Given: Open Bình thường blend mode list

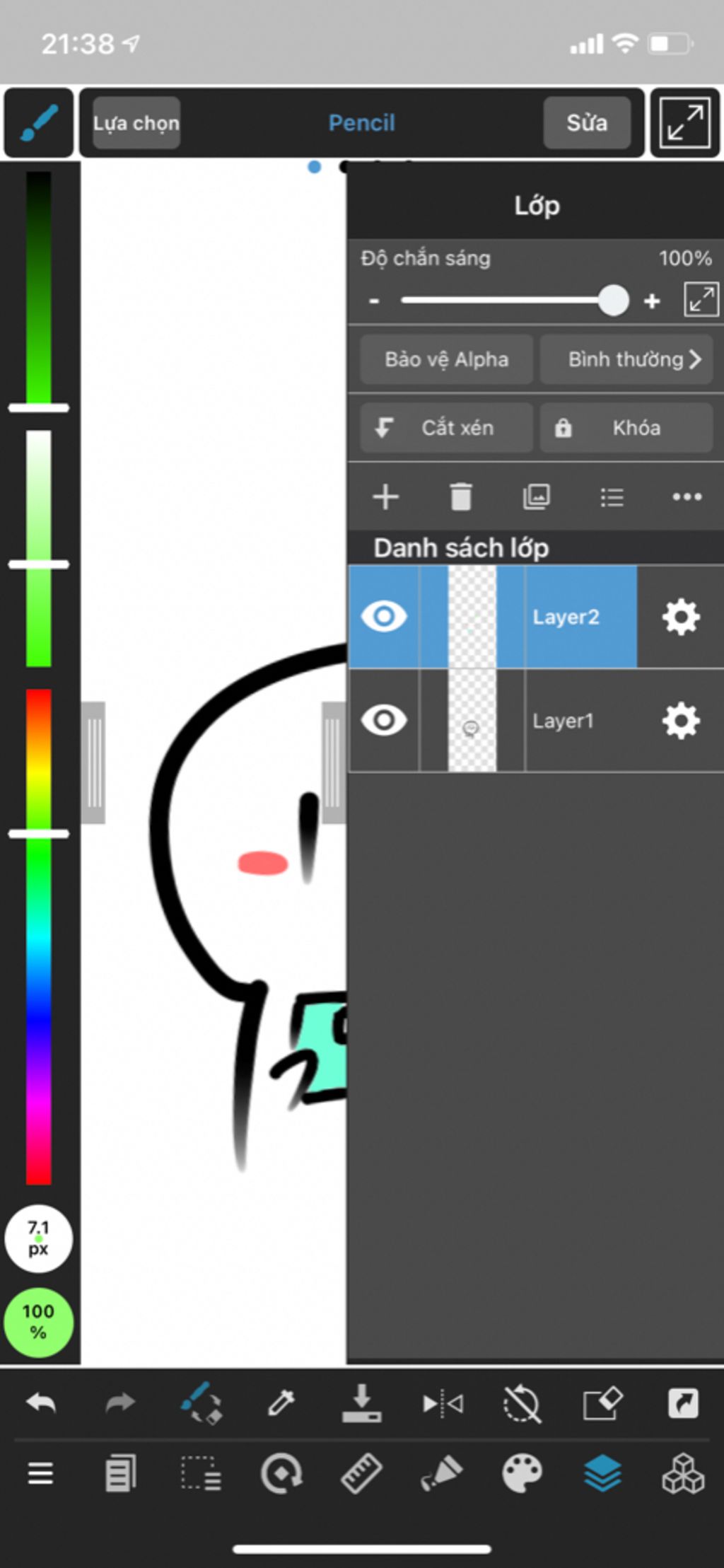Looking at the screenshot, I should point(626,359).
